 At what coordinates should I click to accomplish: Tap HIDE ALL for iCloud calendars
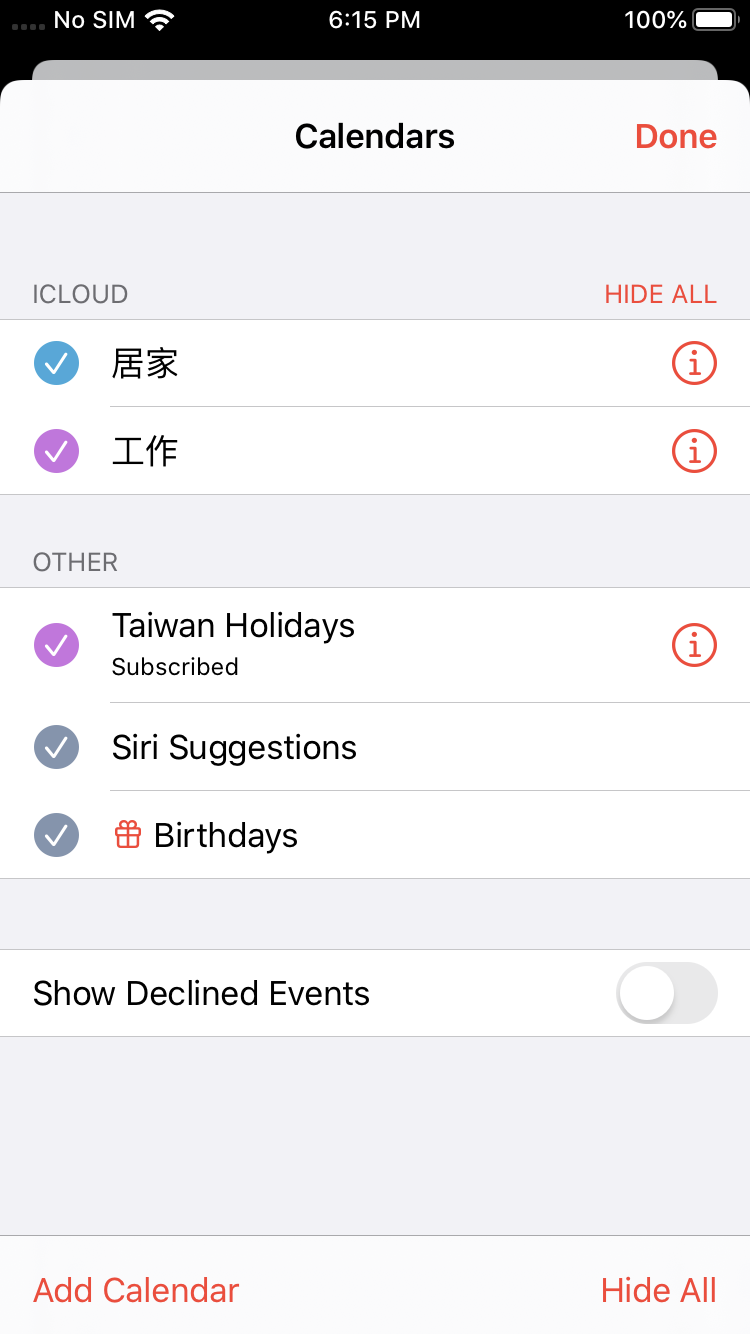click(x=660, y=294)
